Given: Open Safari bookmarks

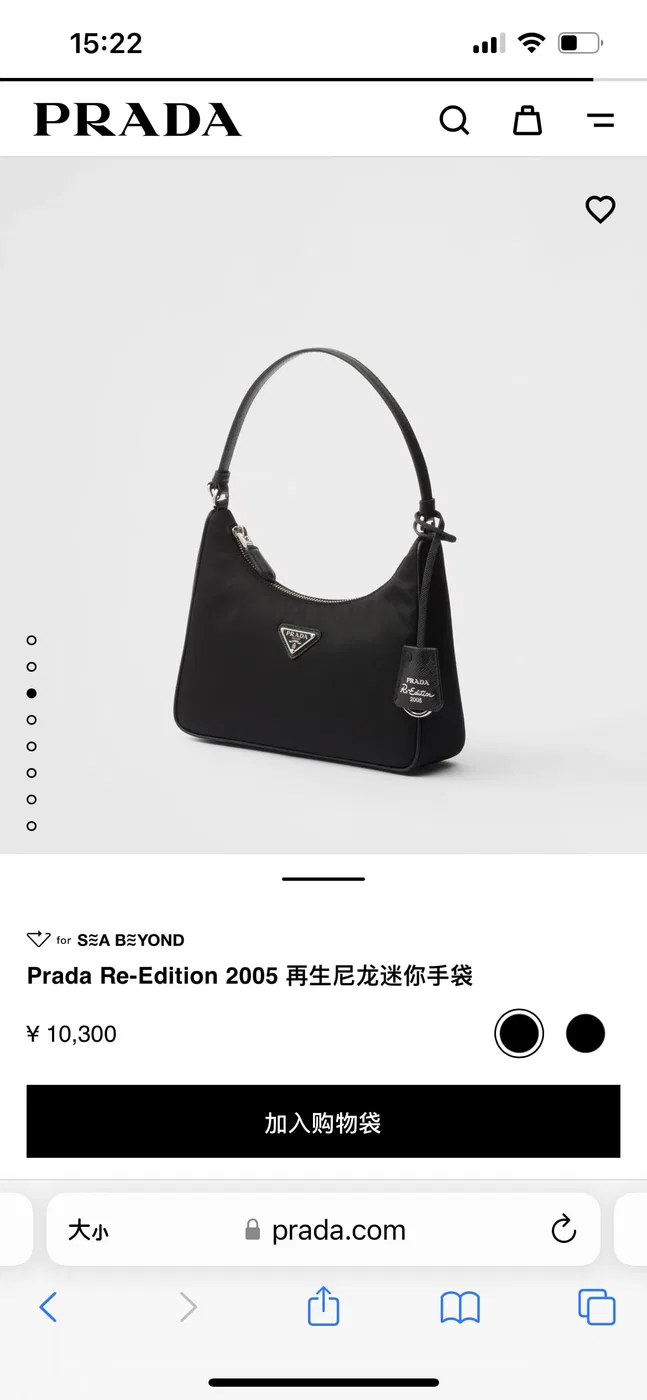Looking at the screenshot, I should [x=460, y=1307].
